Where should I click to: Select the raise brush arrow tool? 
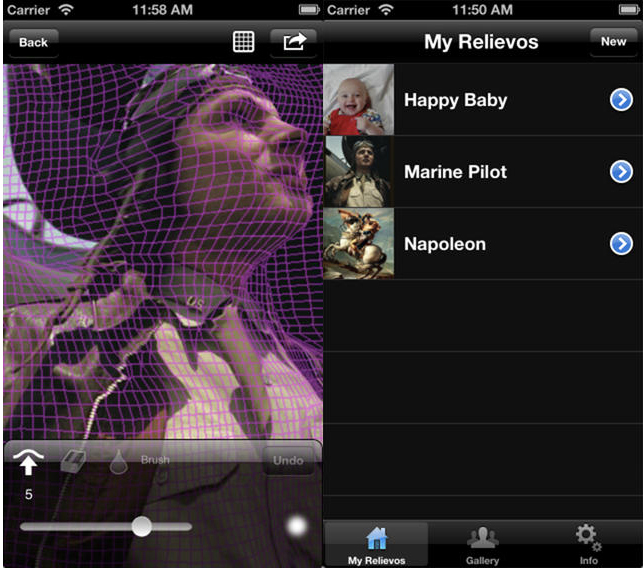click(x=30, y=462)
